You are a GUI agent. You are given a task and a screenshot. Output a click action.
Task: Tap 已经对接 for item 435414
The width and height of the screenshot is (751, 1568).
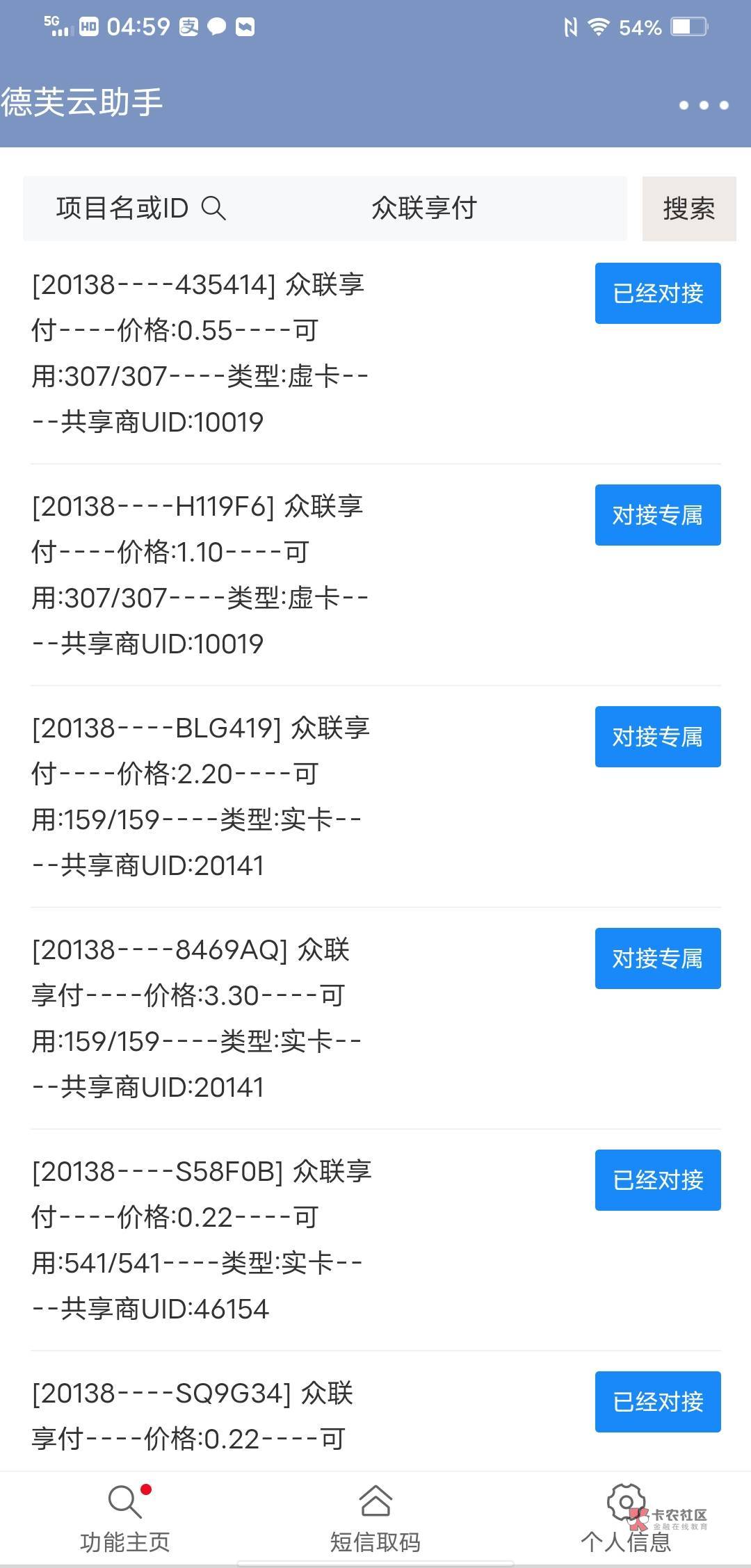tap(658, 293)
